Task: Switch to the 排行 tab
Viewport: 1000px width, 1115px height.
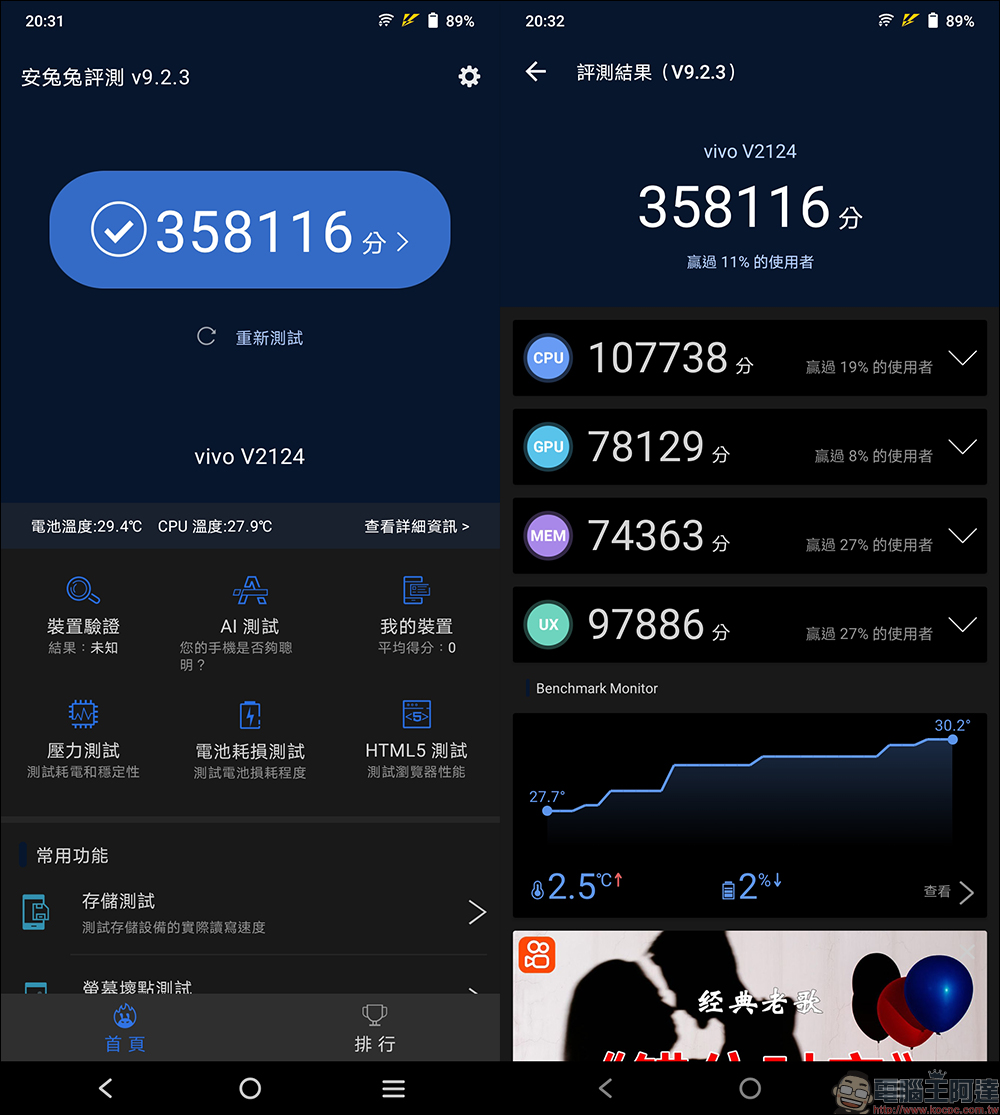Action: point(375,1029)
